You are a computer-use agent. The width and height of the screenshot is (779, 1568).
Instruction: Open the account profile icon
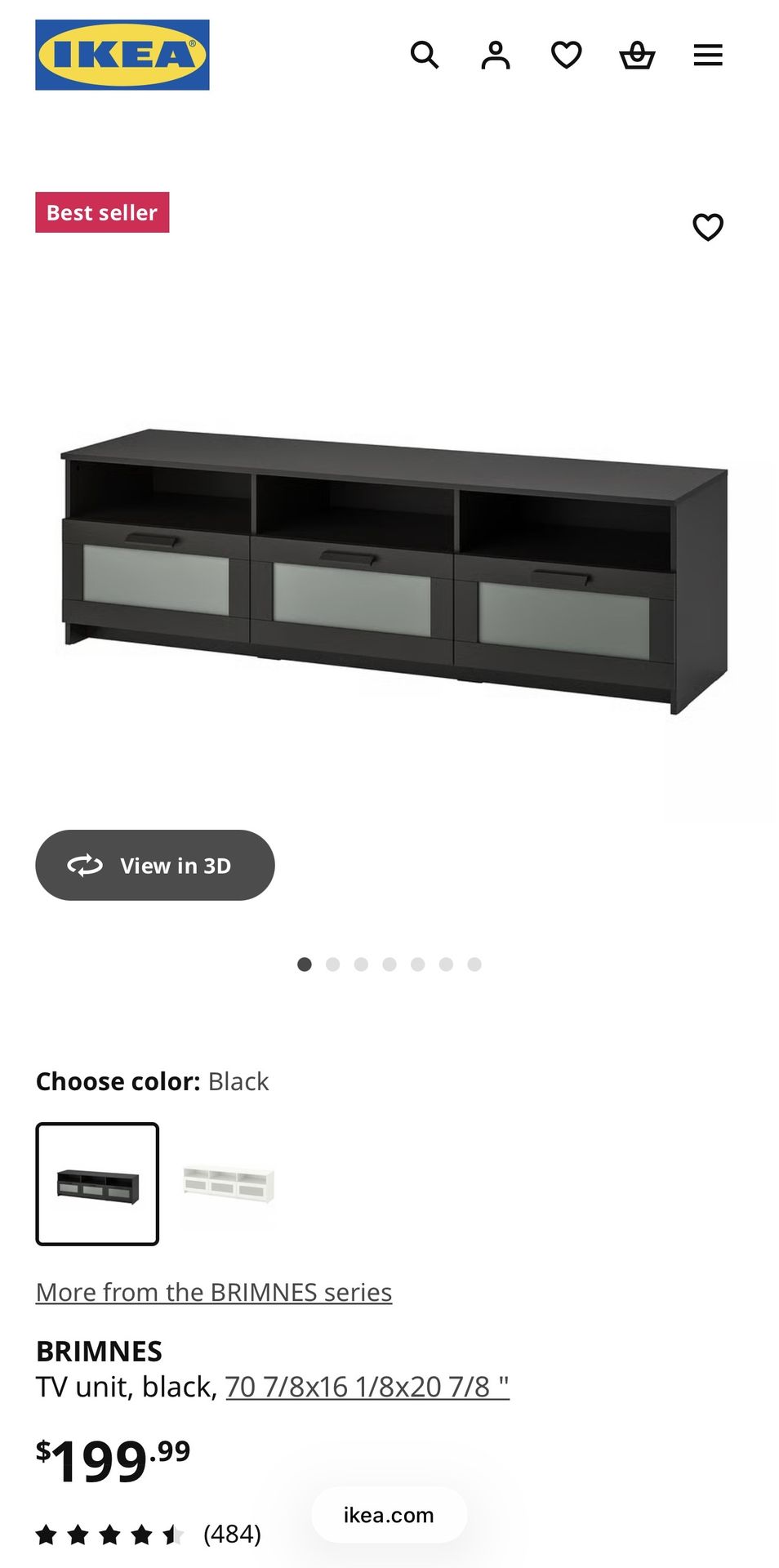click(495, 56)
